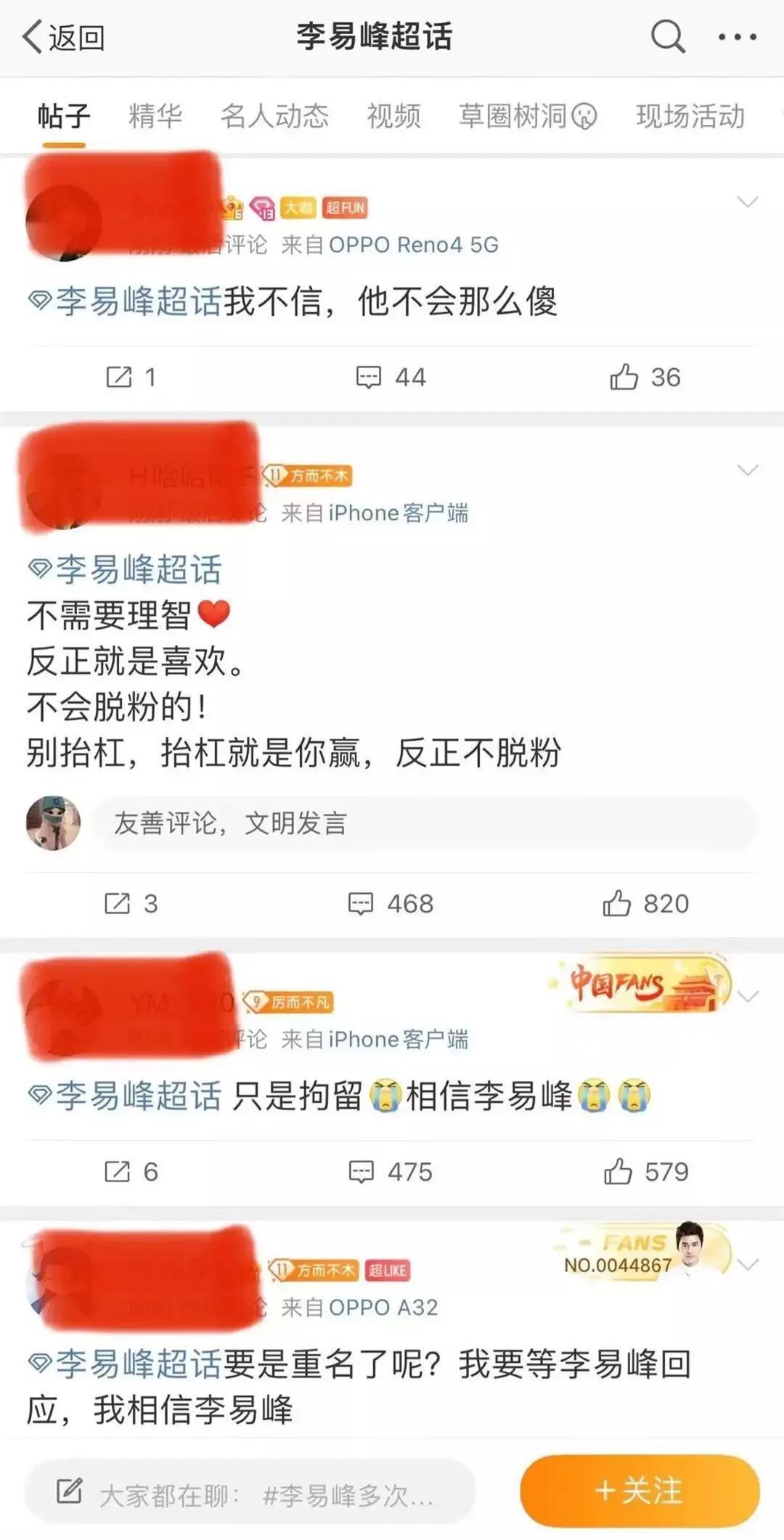Screen dimensions: 784x1540
Task: Switch to the 现场活动 tab
Action: [690, 116]
